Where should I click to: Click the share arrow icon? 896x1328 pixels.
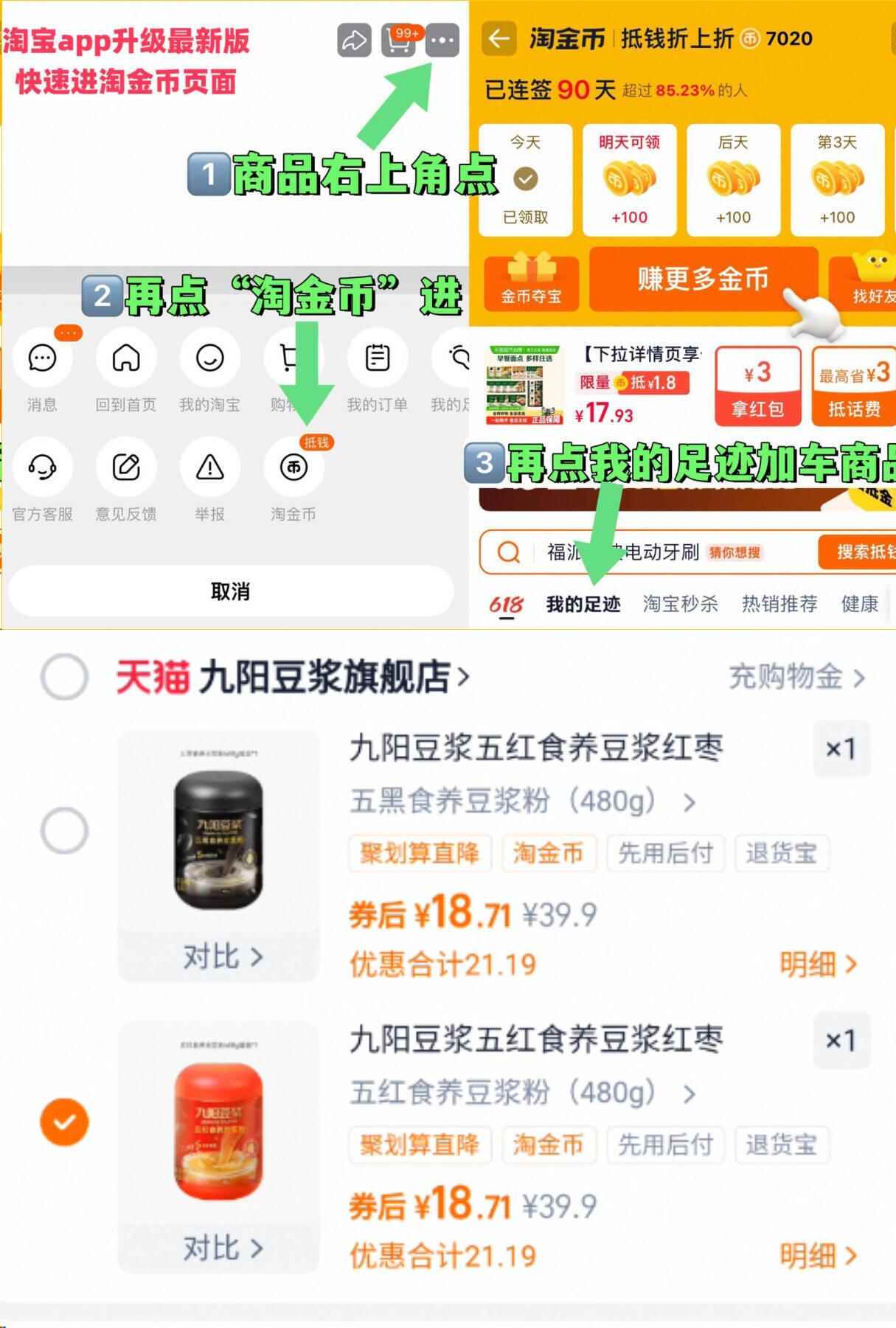[353, 41]
